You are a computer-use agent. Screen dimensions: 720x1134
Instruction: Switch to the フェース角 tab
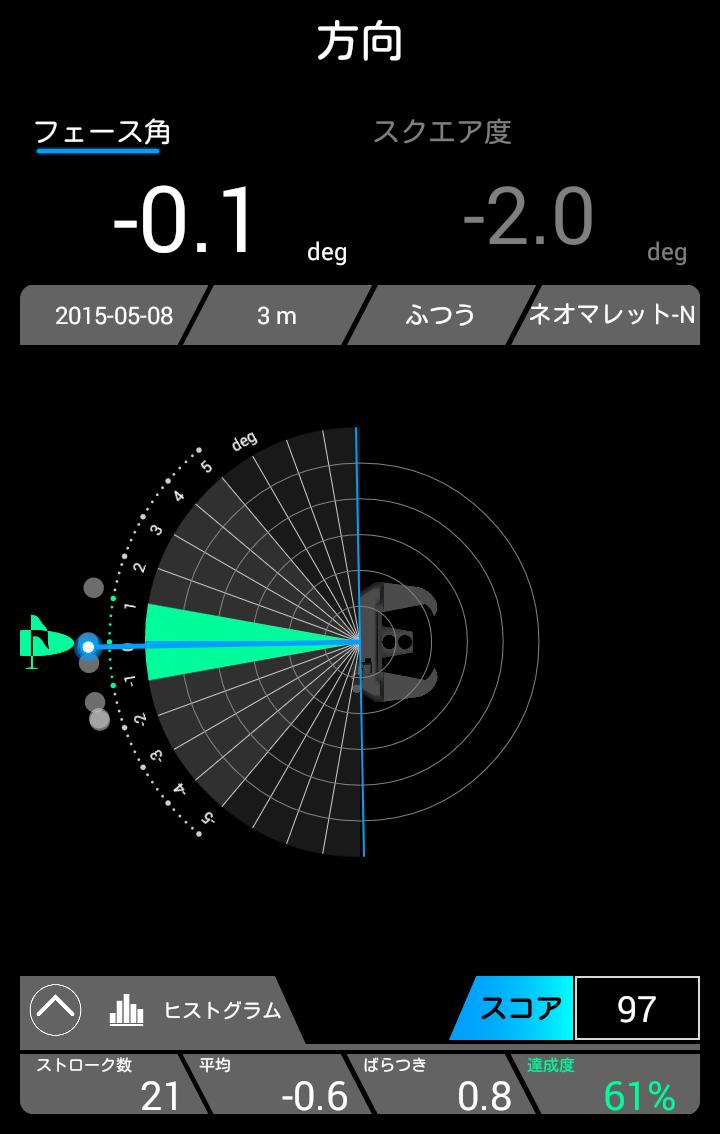[x=101, y=132]
